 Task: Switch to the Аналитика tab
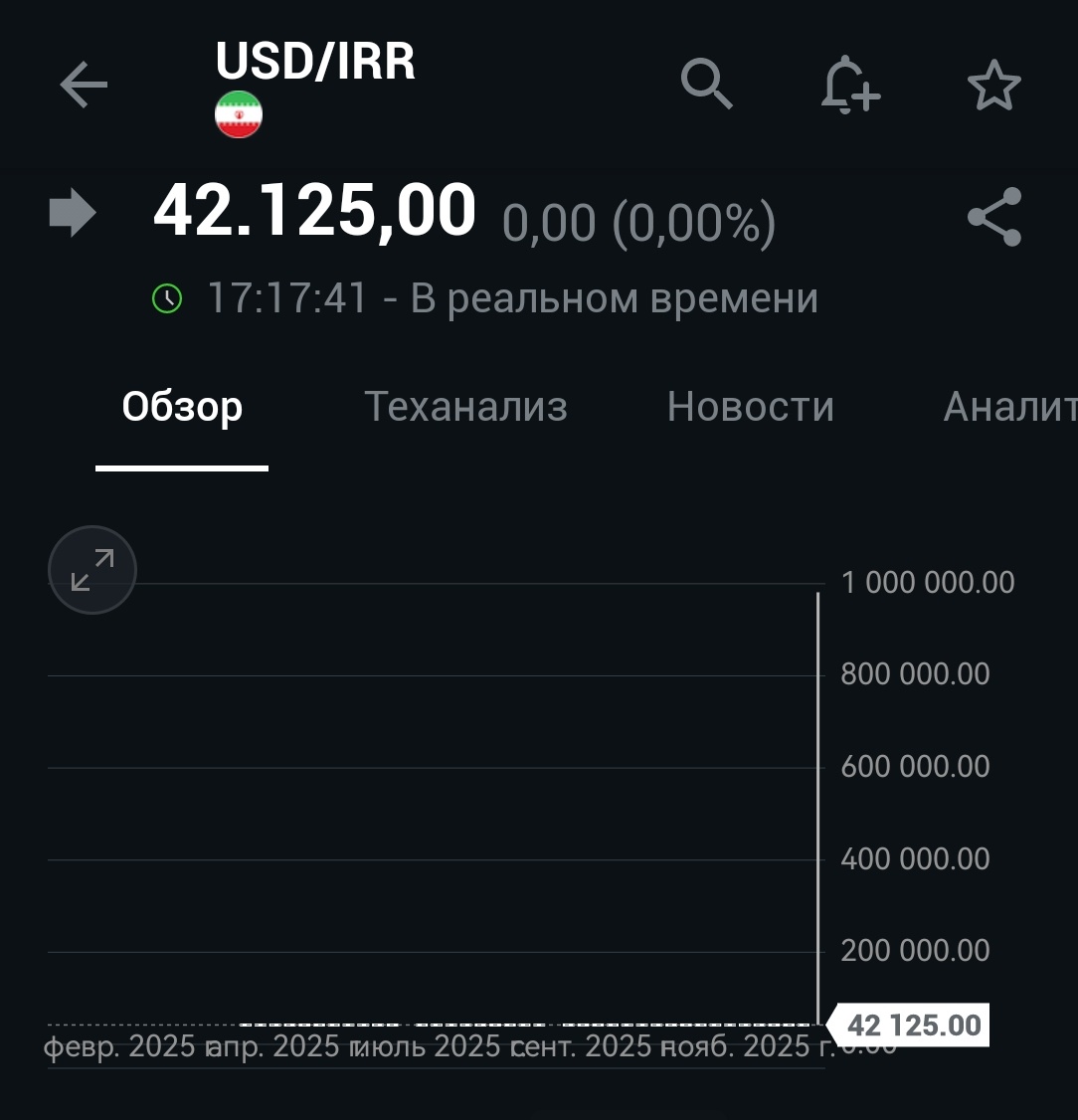[x=1008, y=407]
